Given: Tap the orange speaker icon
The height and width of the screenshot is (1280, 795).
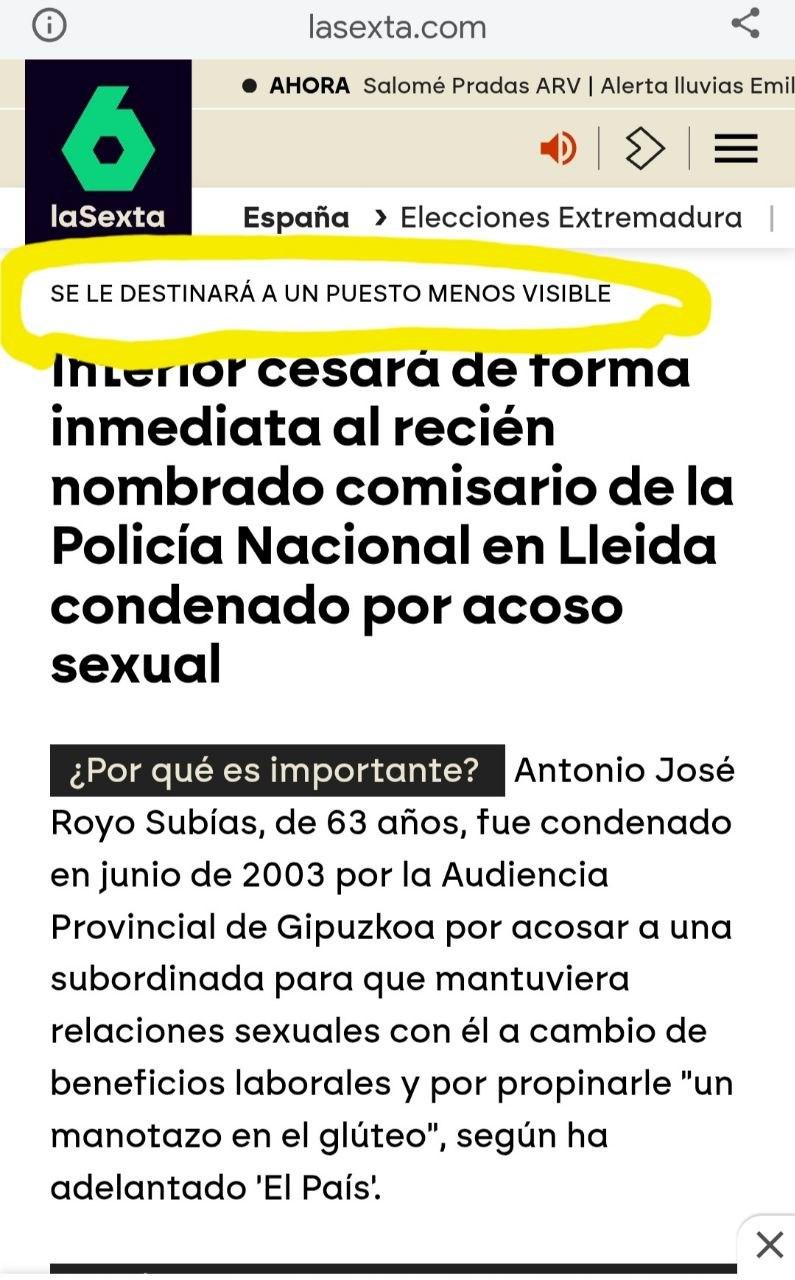Looking at the screenshot, I should tap(558, 149).
